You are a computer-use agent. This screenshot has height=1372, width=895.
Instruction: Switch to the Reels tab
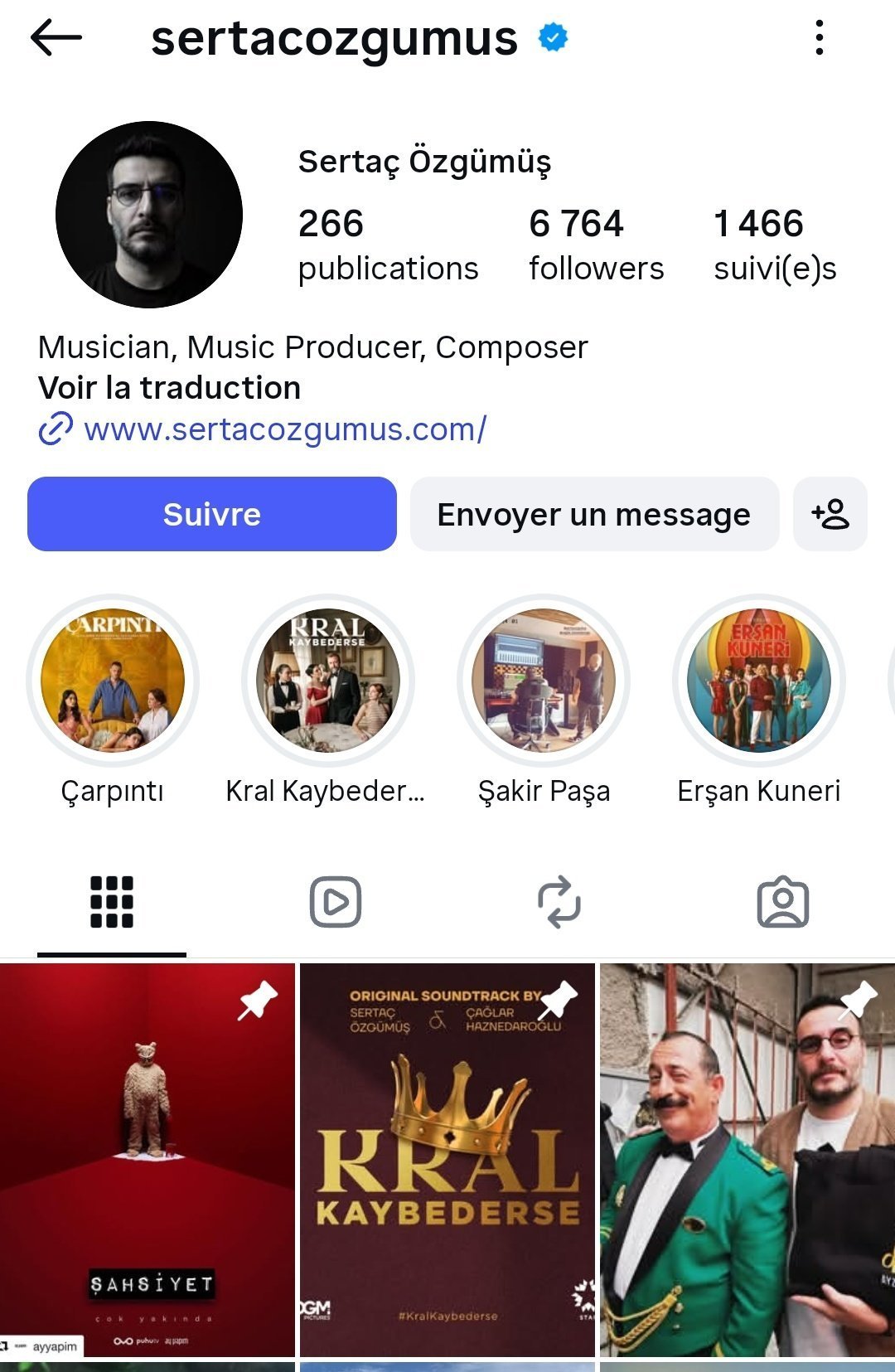(x=336, y=902)
